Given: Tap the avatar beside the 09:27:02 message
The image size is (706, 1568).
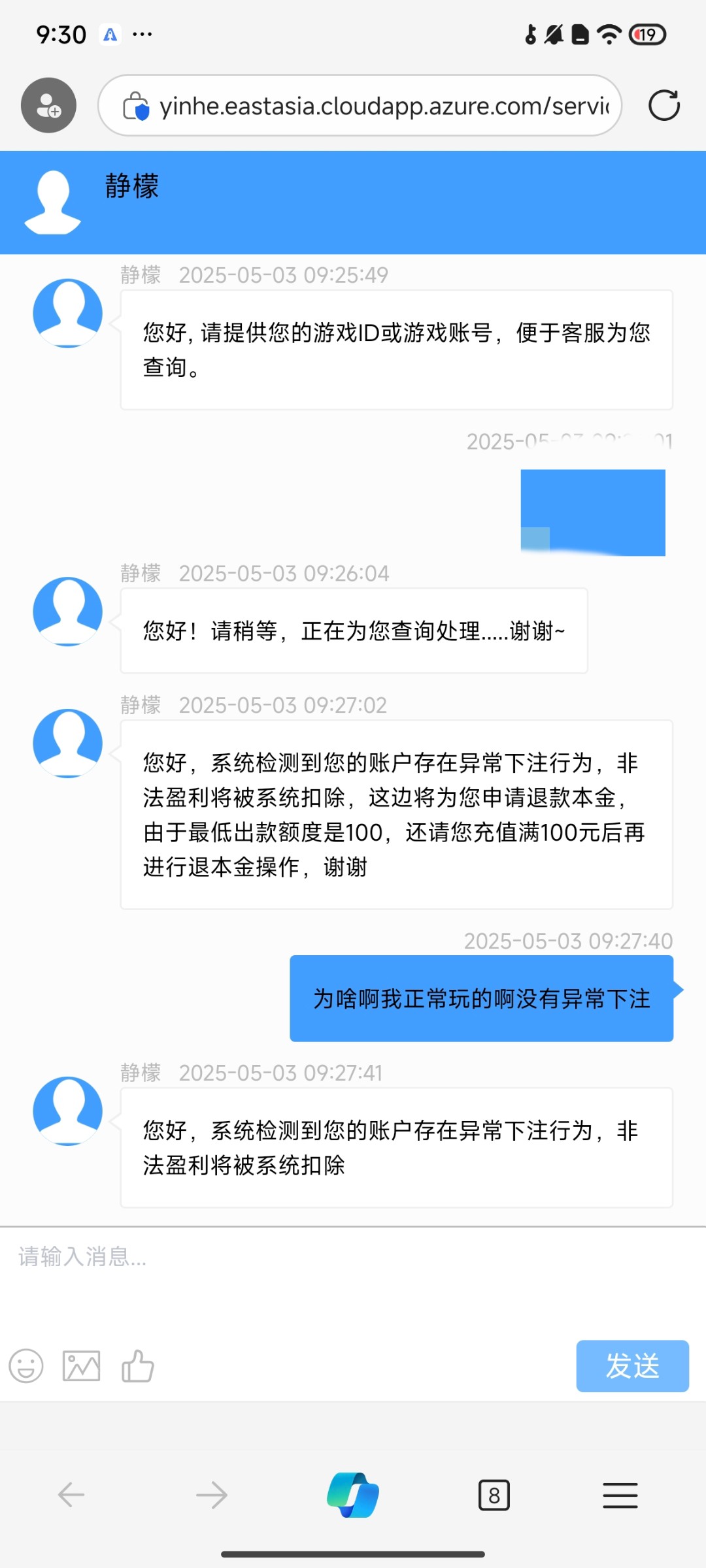Looking at the screenshot, I should 68,745.
